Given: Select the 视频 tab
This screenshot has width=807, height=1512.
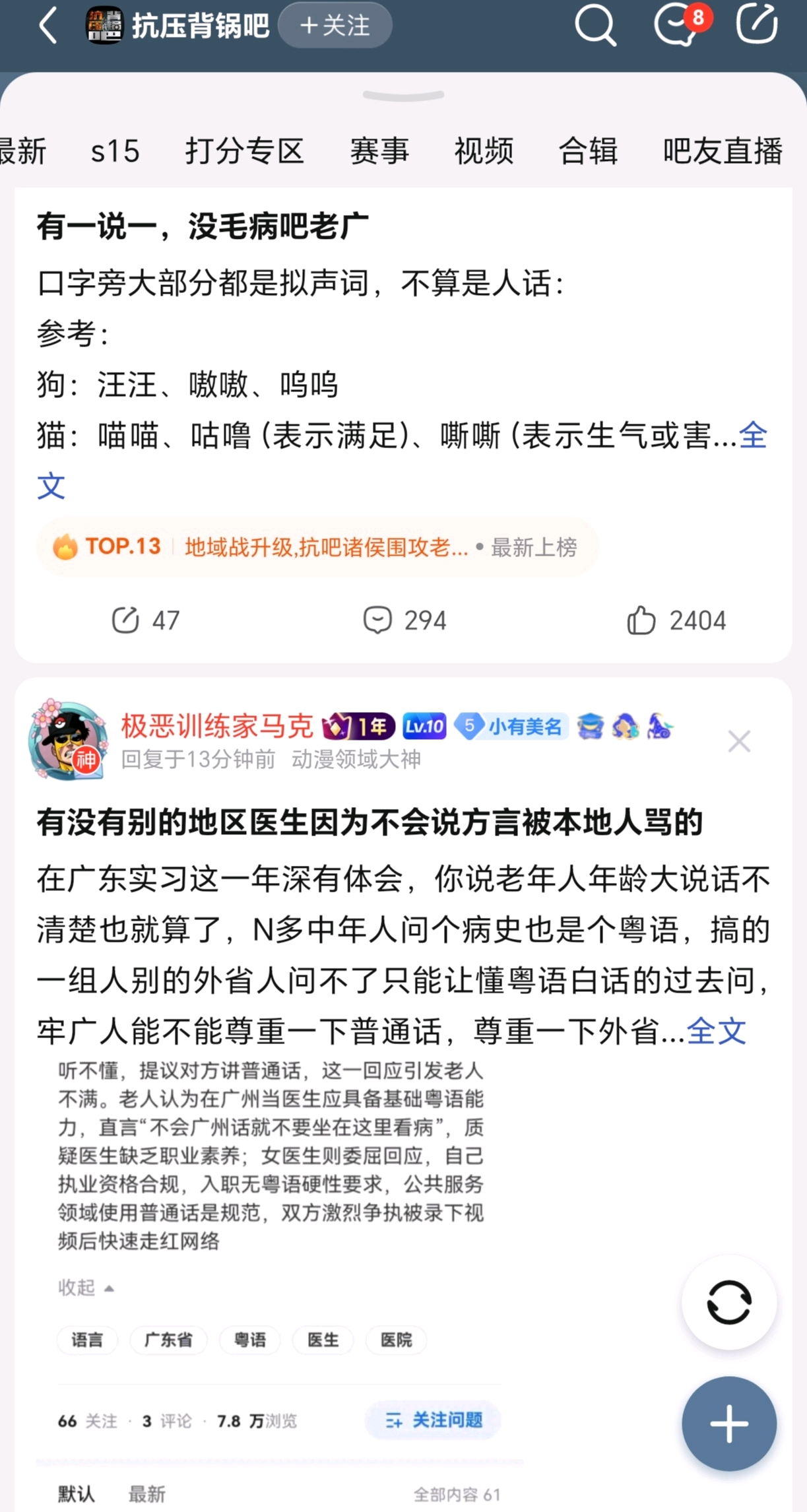Looking at the screenshot, I should (484, 151).
